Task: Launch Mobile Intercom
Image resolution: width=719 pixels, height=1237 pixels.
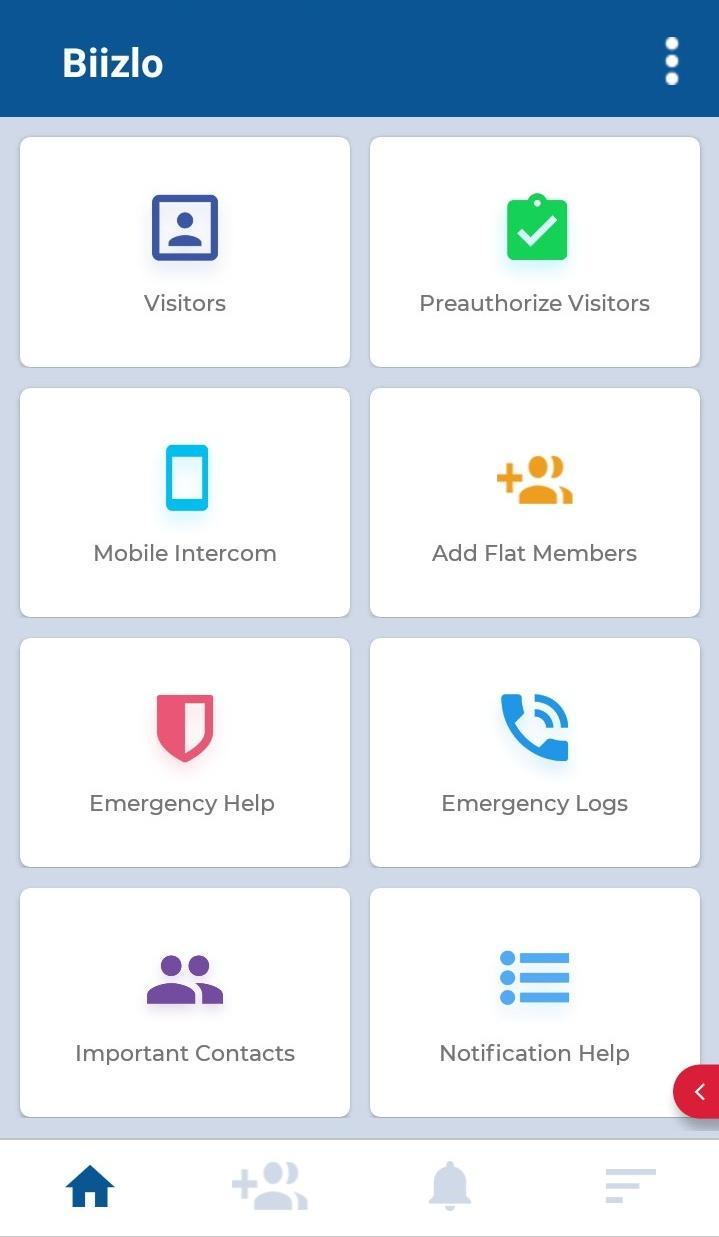Action: (x=185, y=502)
